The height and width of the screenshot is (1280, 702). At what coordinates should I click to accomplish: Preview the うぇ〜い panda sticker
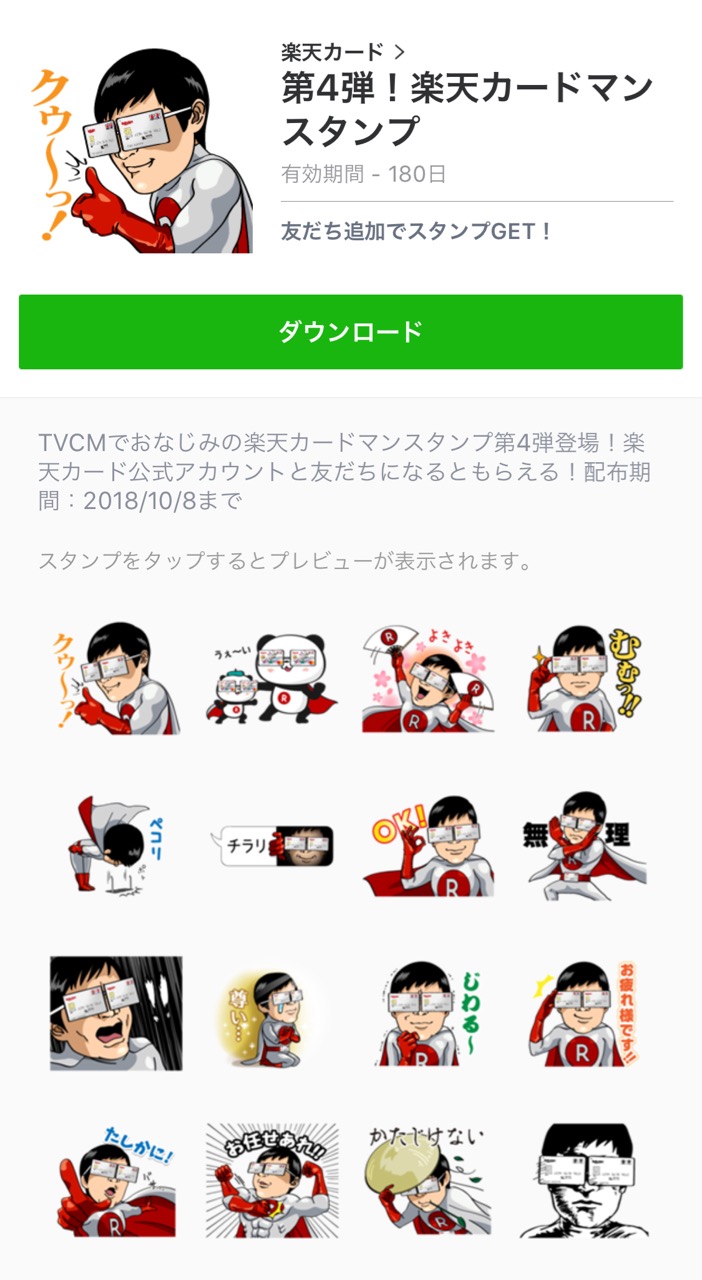[x=272, y=679]
